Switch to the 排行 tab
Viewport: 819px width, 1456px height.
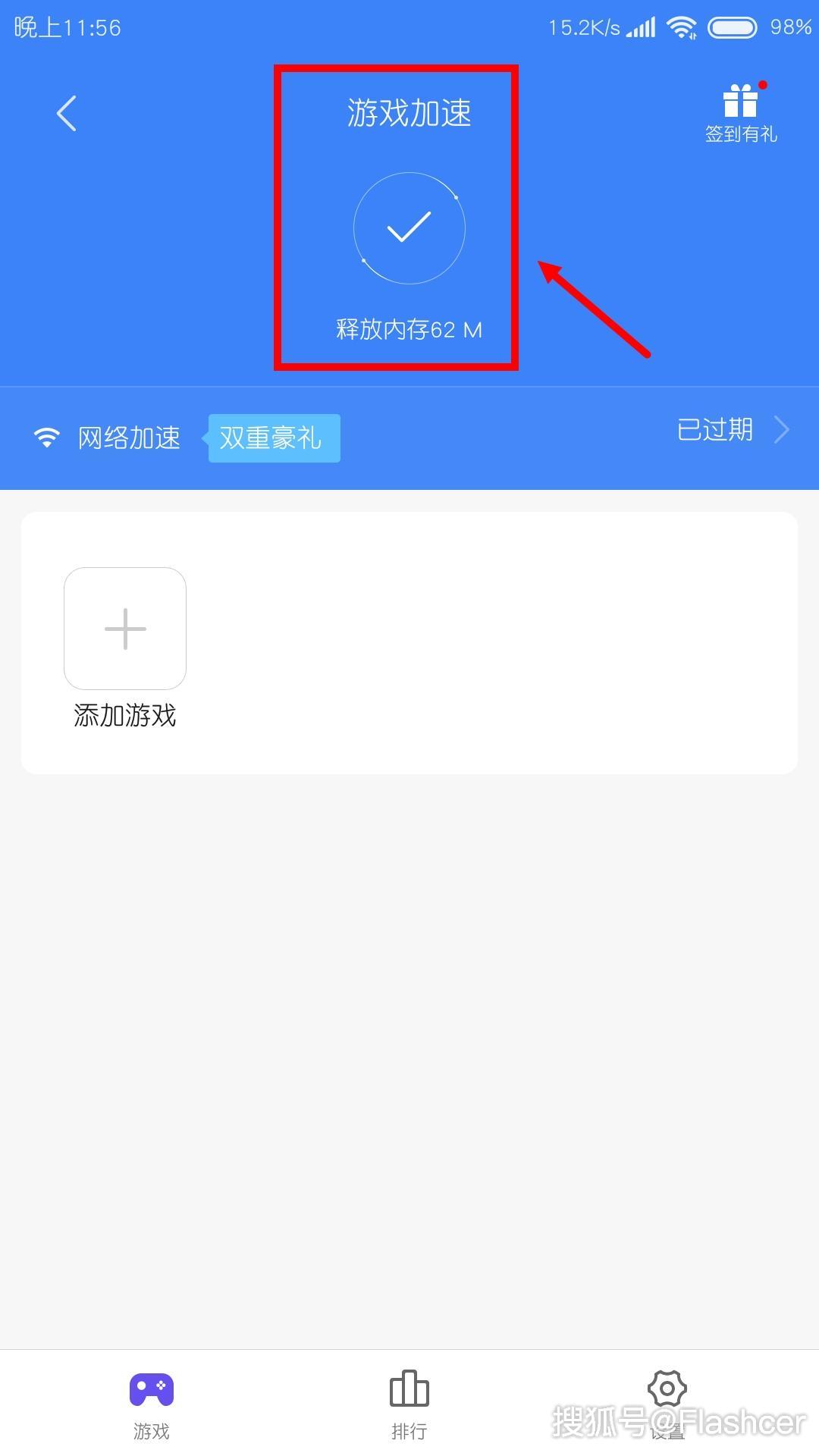point(409,1404)
